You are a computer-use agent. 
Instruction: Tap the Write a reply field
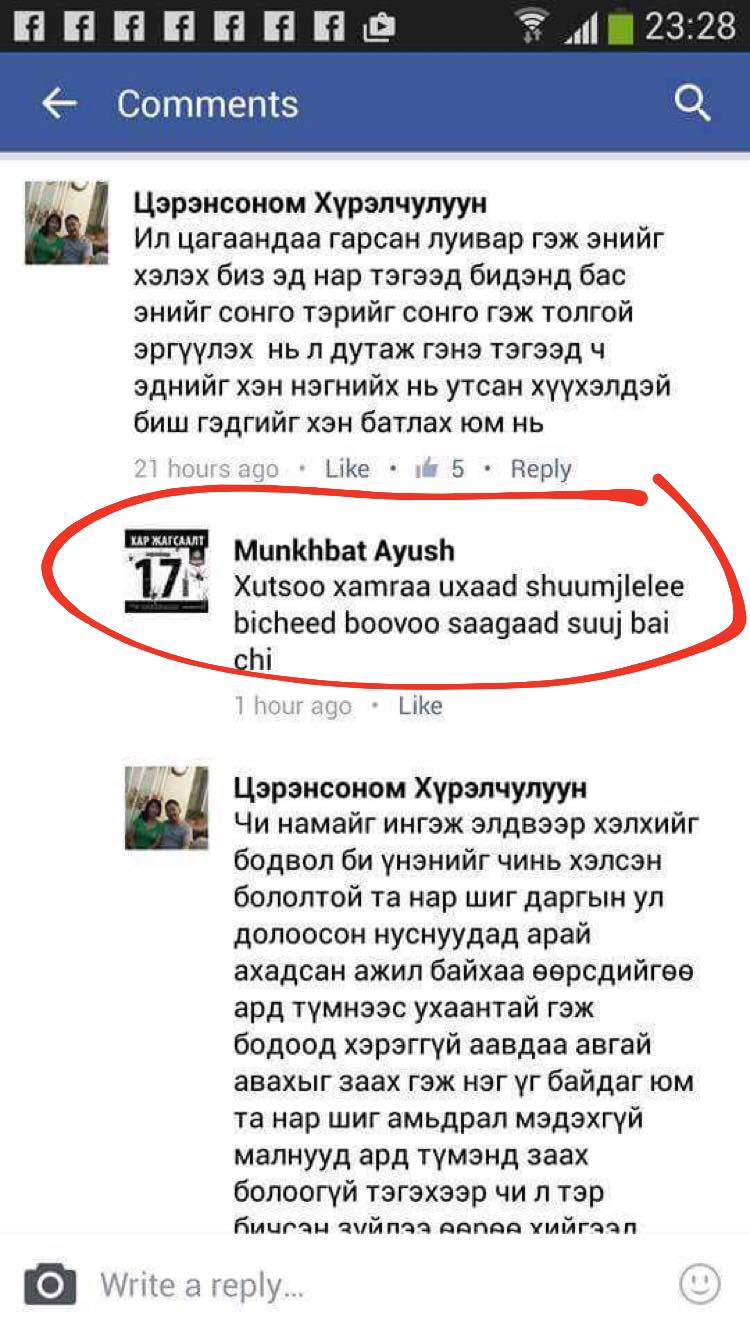coord(370,1284)
